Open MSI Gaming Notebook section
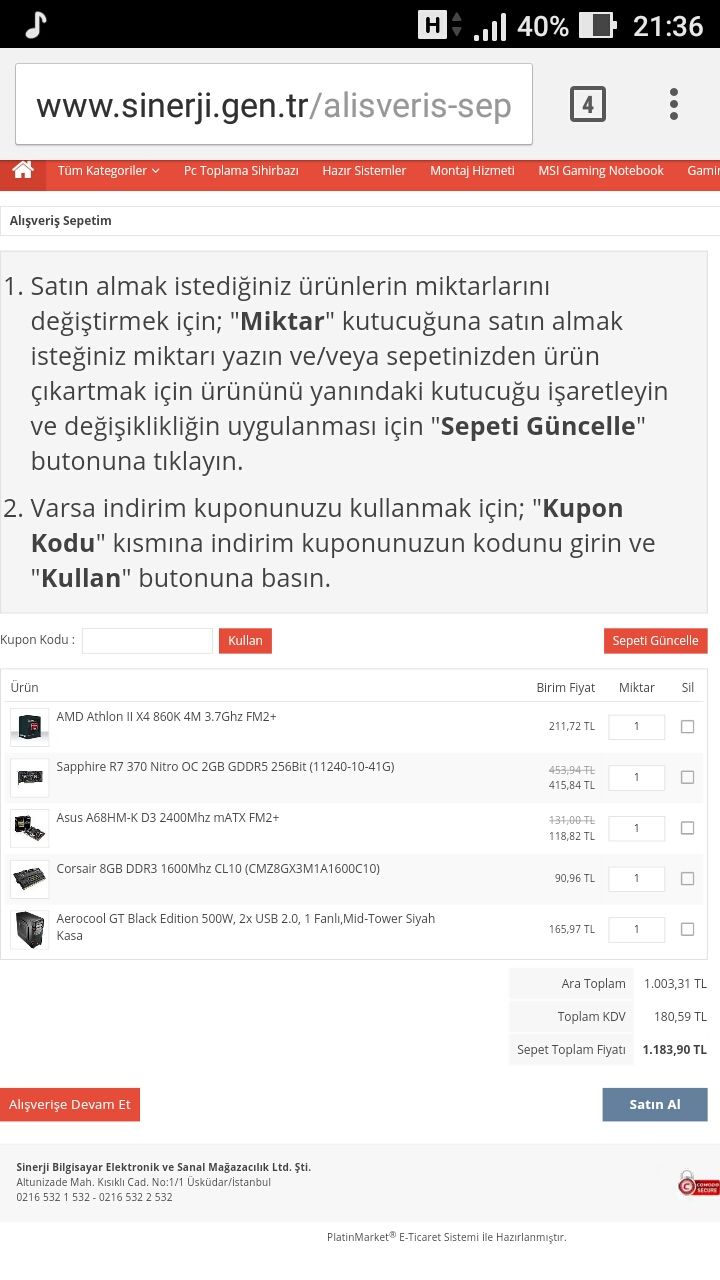The image size is (720, 1280). pyautogui.click(x=600, y=171)
